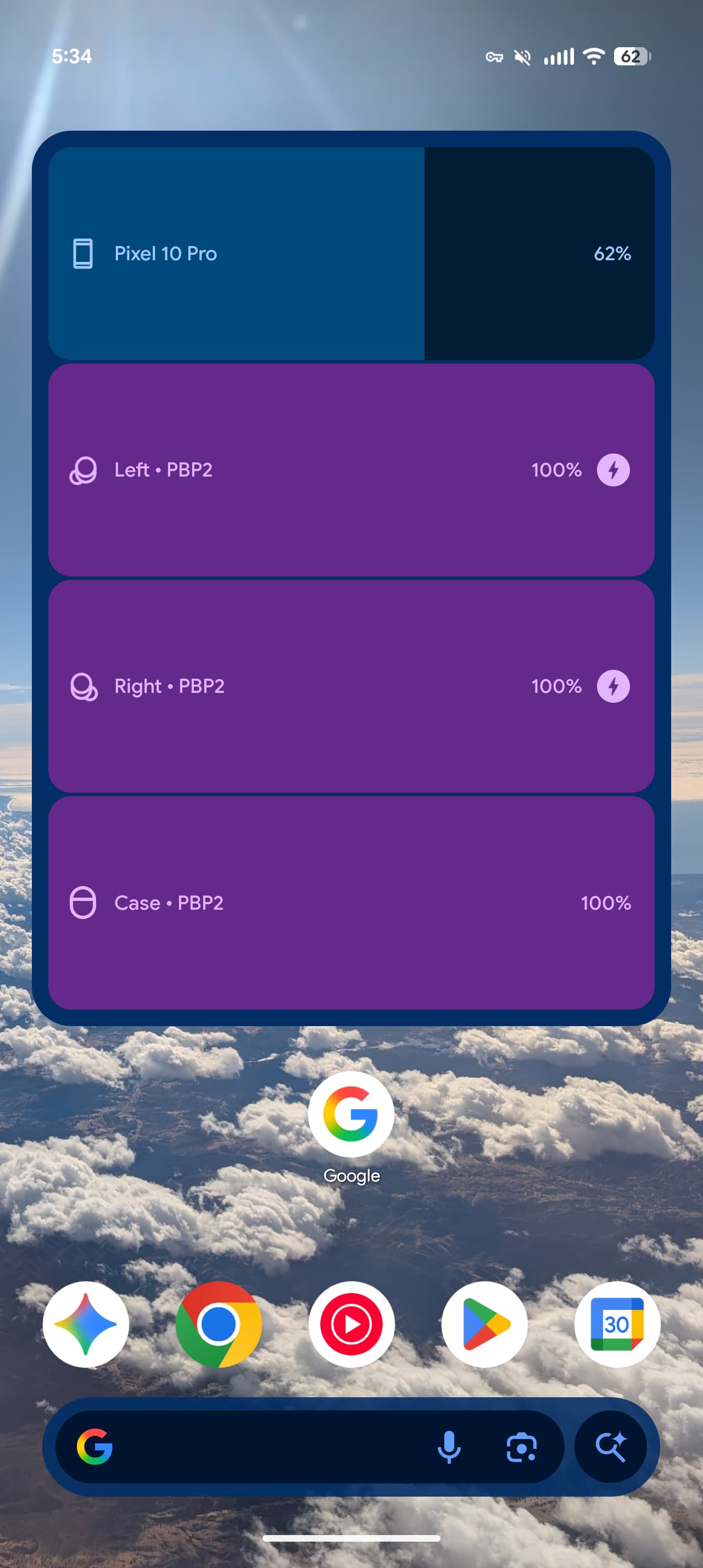Open the Play Store
The height and width of the screenshot is (1568, 703).
tap(484, 1325)
